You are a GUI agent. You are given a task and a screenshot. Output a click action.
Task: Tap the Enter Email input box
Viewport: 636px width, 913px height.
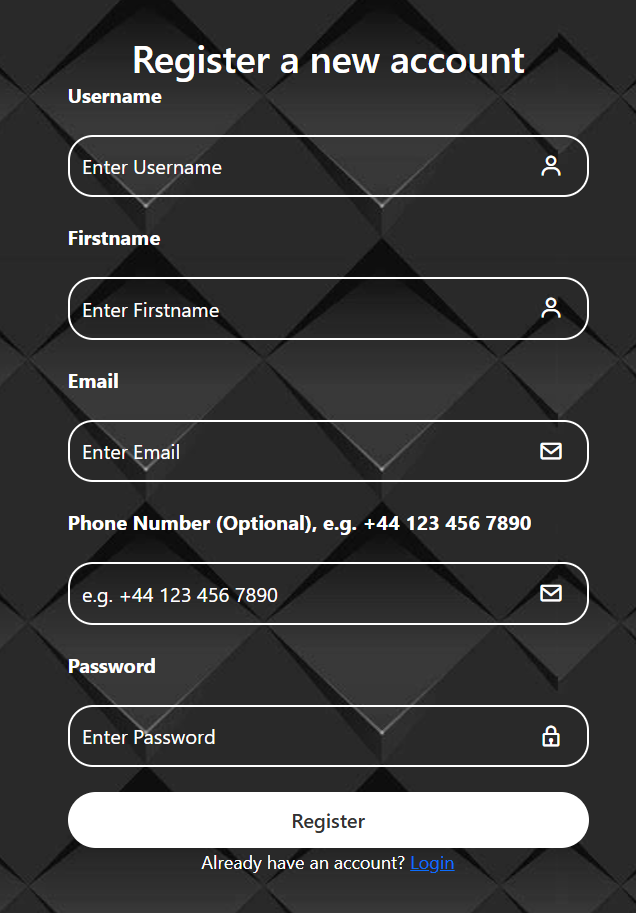pyautogui.click(x=300, y=452)
